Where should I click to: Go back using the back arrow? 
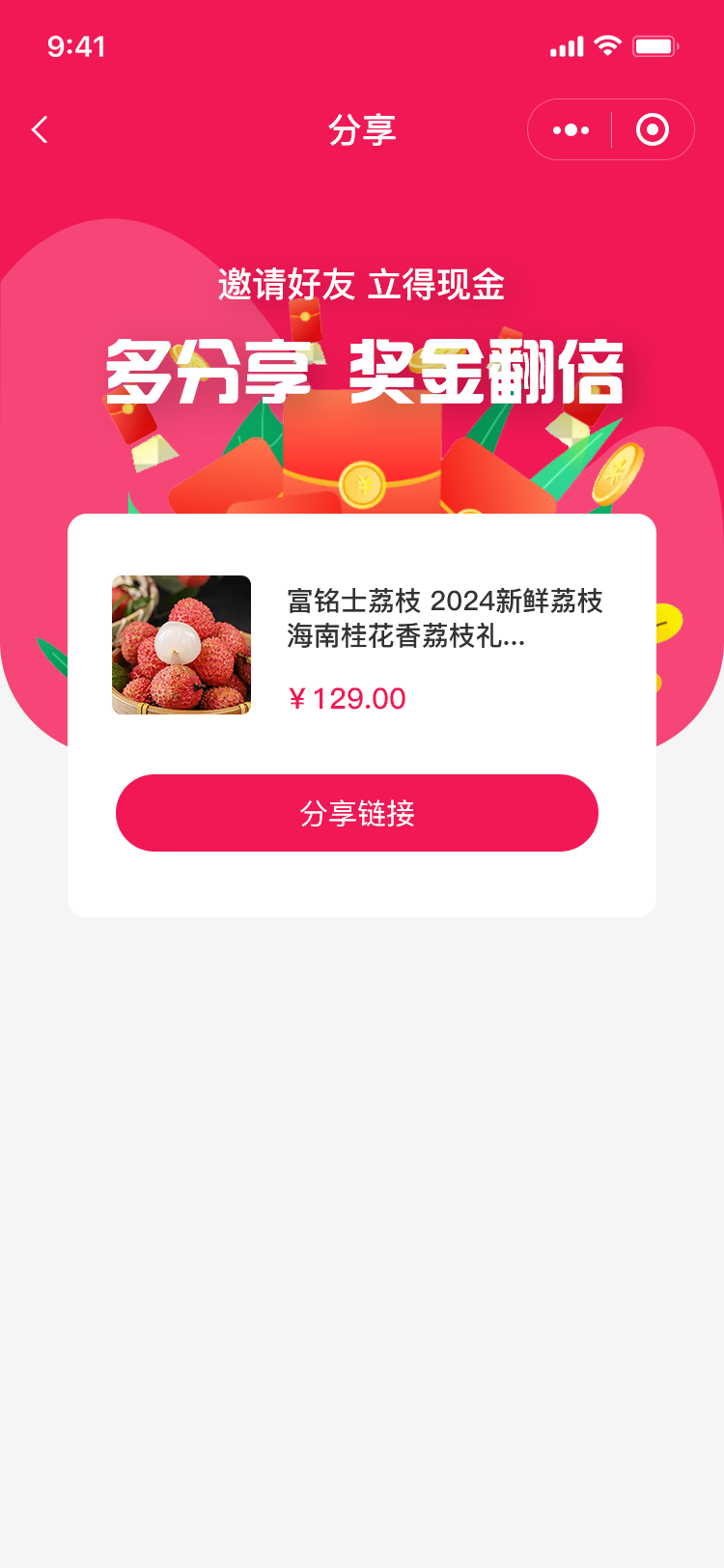41,130
